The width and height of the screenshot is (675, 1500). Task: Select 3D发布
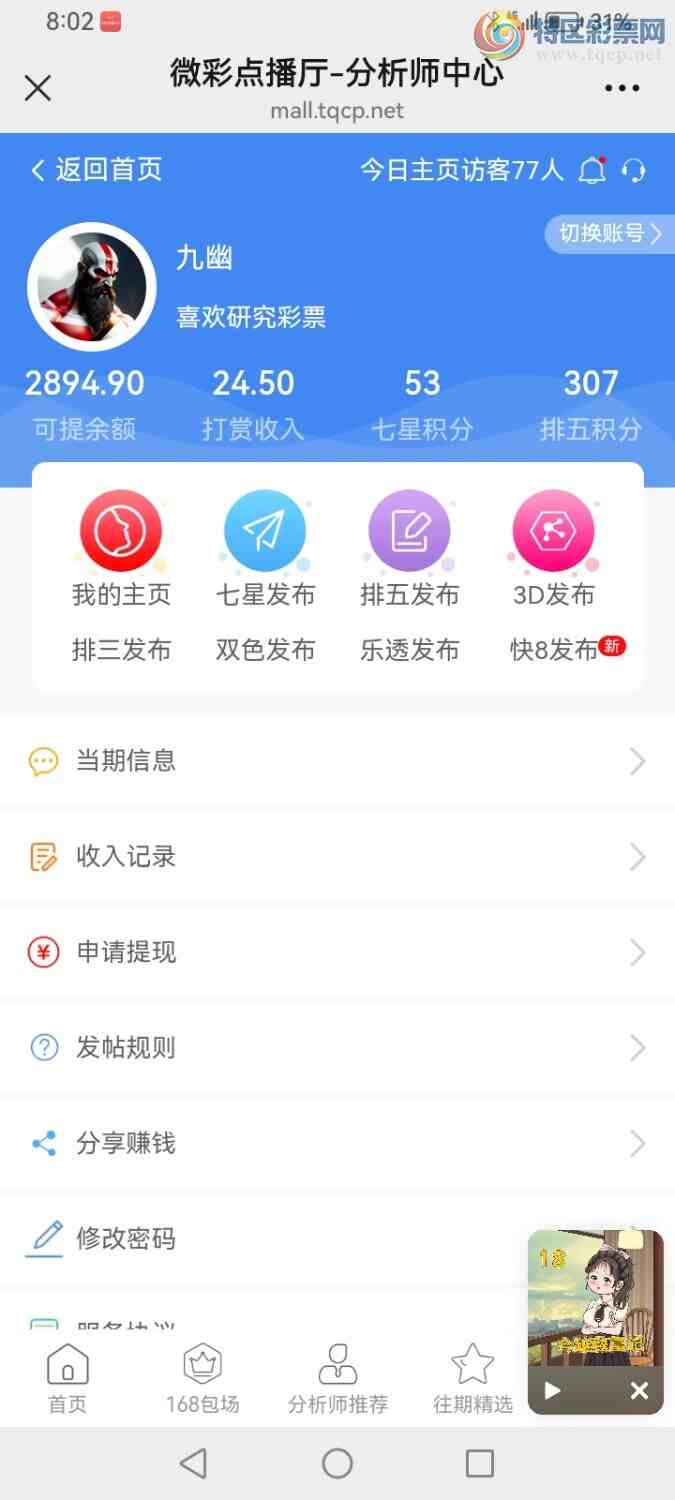pyautogui.click(x=553, y=550)
